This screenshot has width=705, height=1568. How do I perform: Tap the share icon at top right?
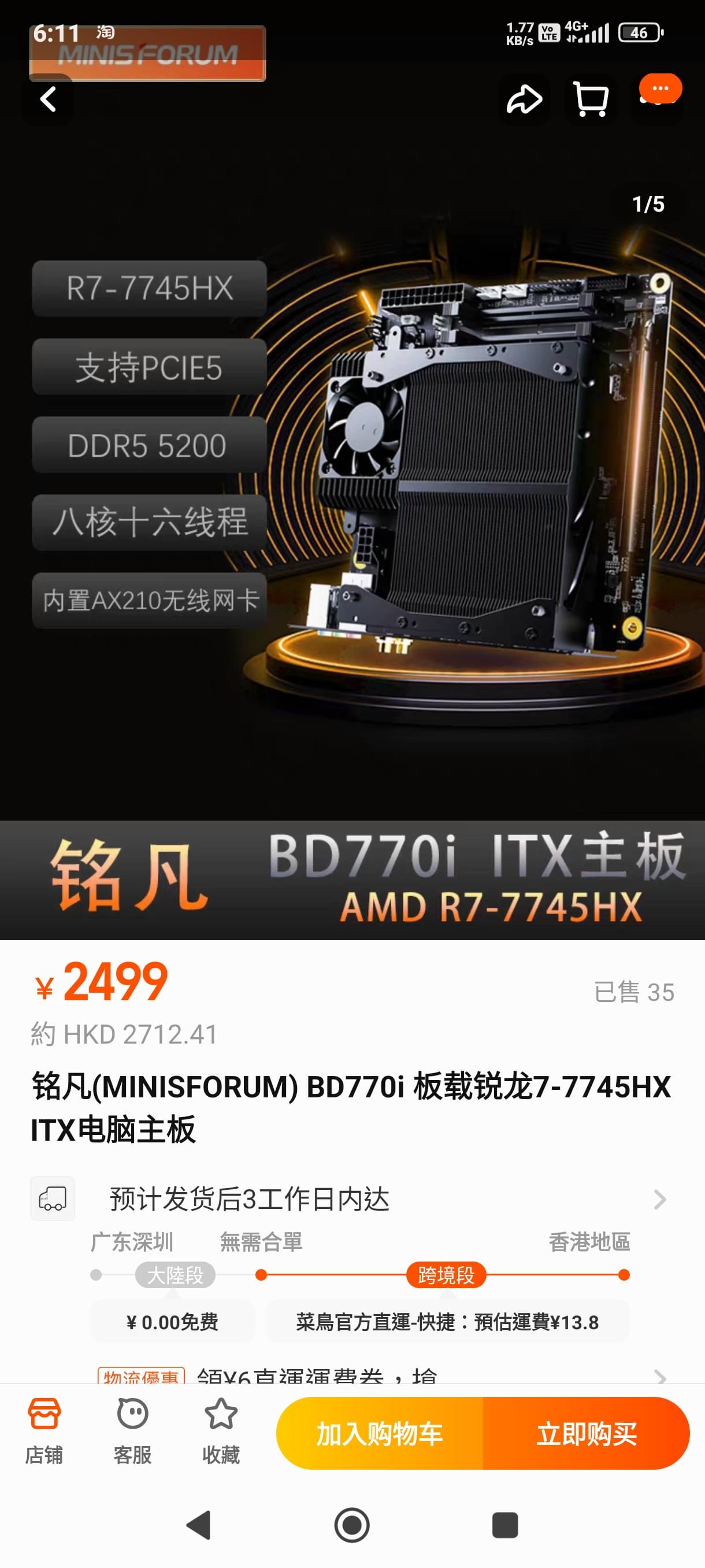pos(524,99)
